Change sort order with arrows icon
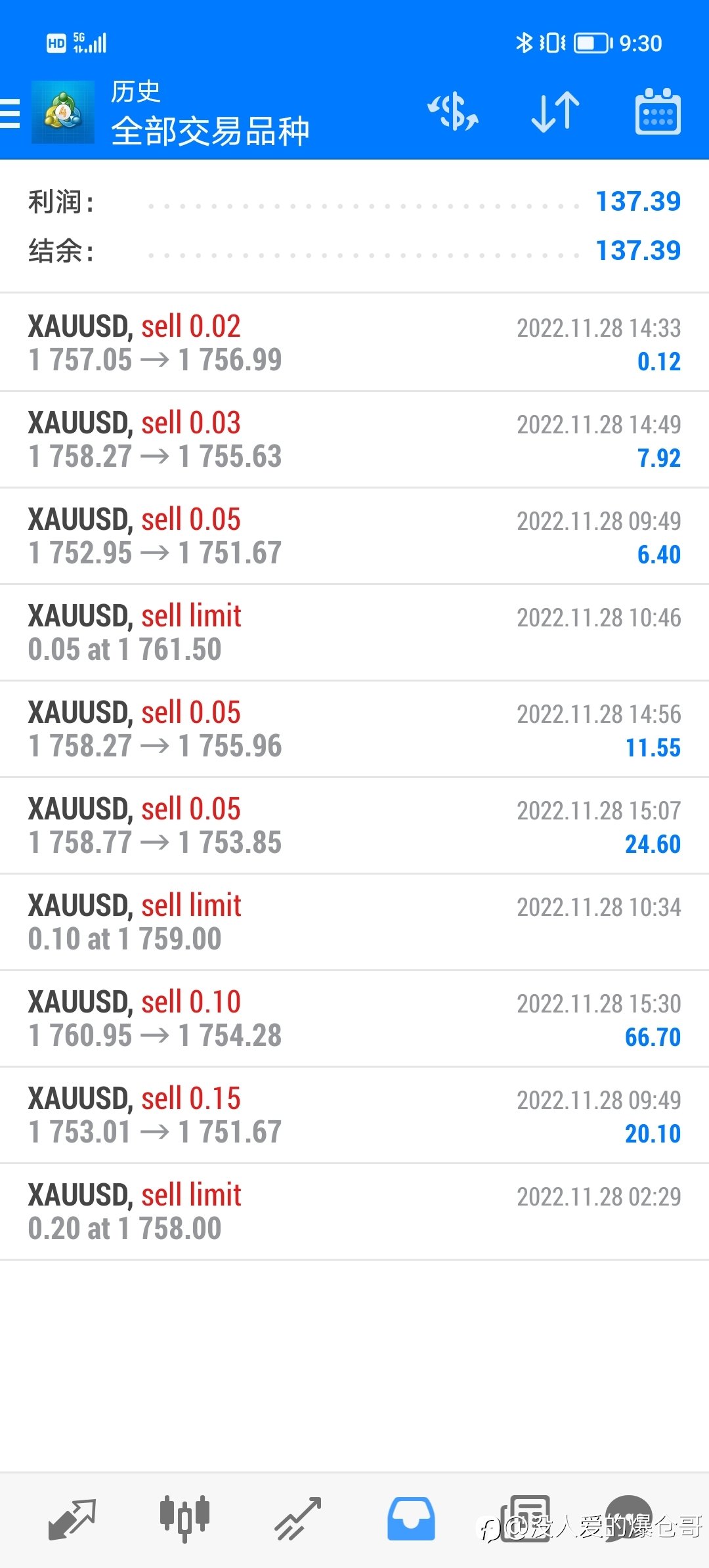The height and width of the screenshot is (1568, 709). 555,112
